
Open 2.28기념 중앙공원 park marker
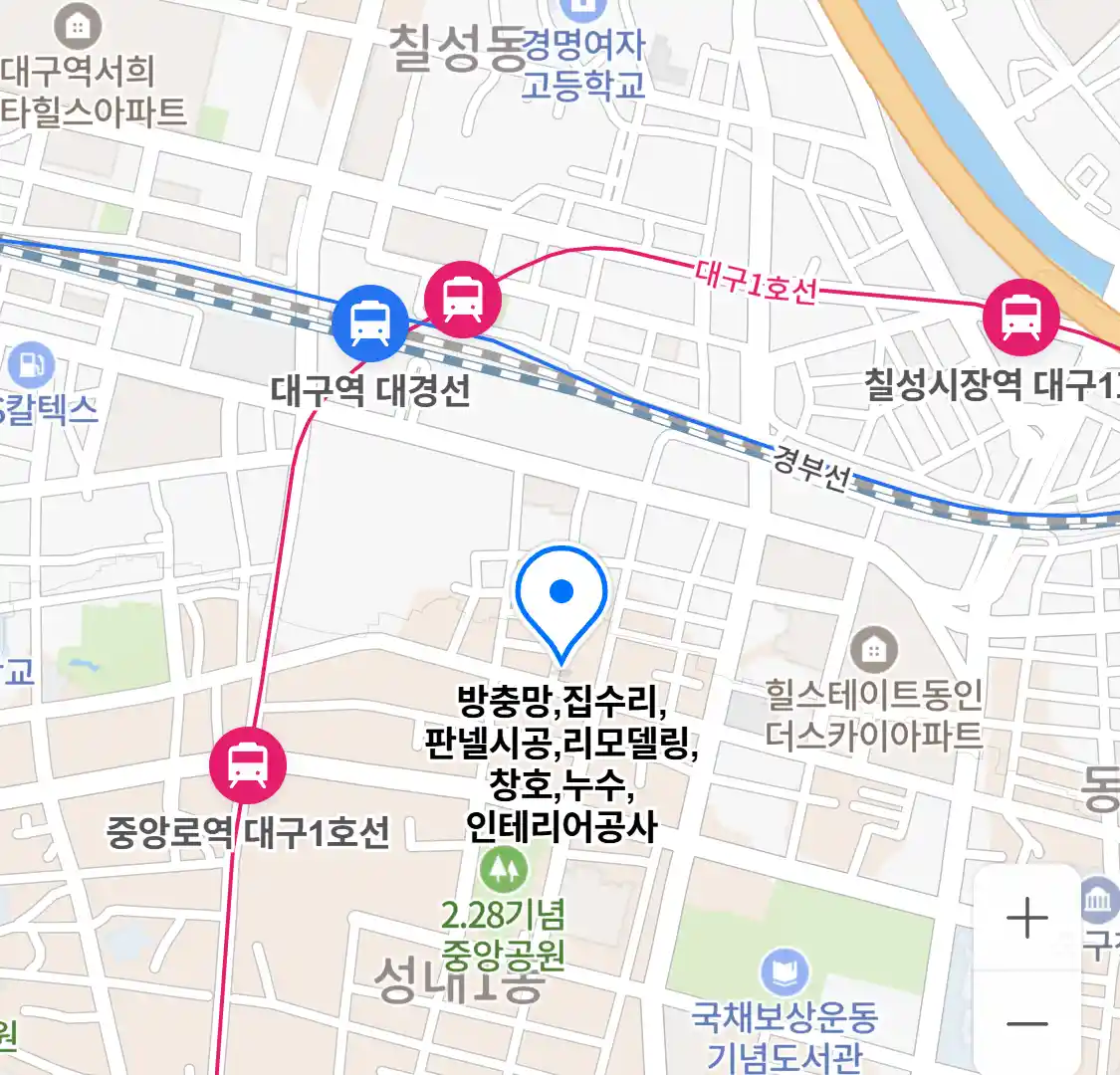(504, 870)
